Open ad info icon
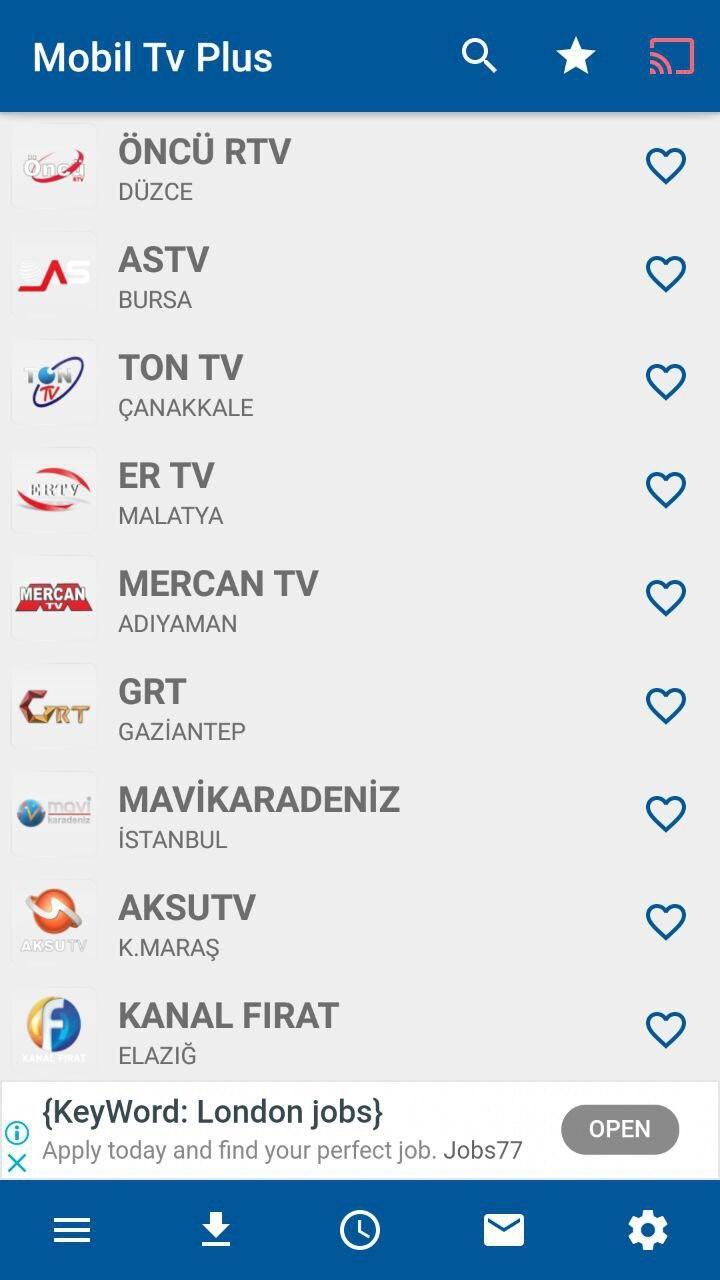The height and width of the screenshot is (1280, 720). (x=17, y=1133)
